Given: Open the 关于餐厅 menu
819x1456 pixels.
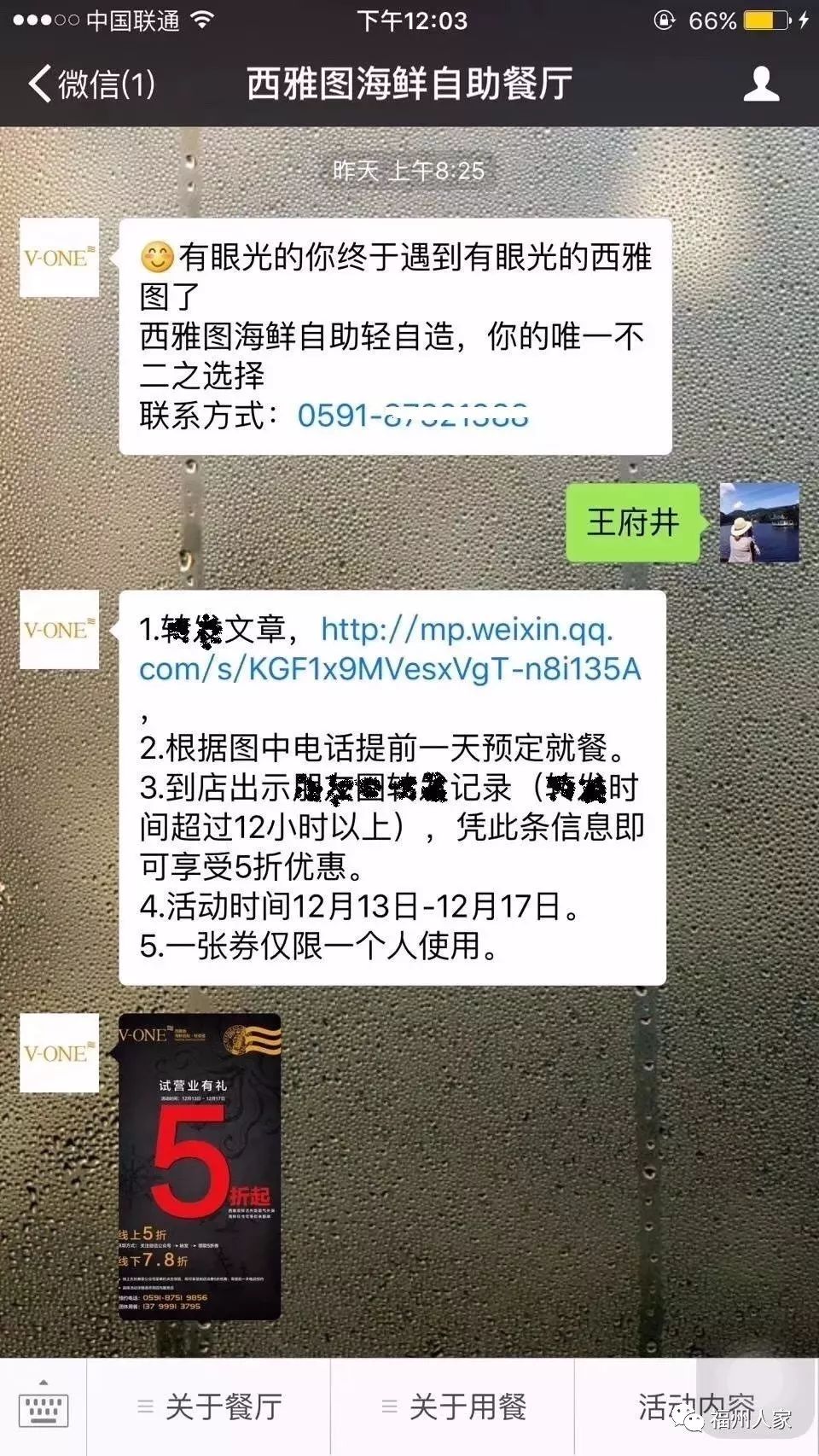Looking at the screenshot, I should (209, 1406).
